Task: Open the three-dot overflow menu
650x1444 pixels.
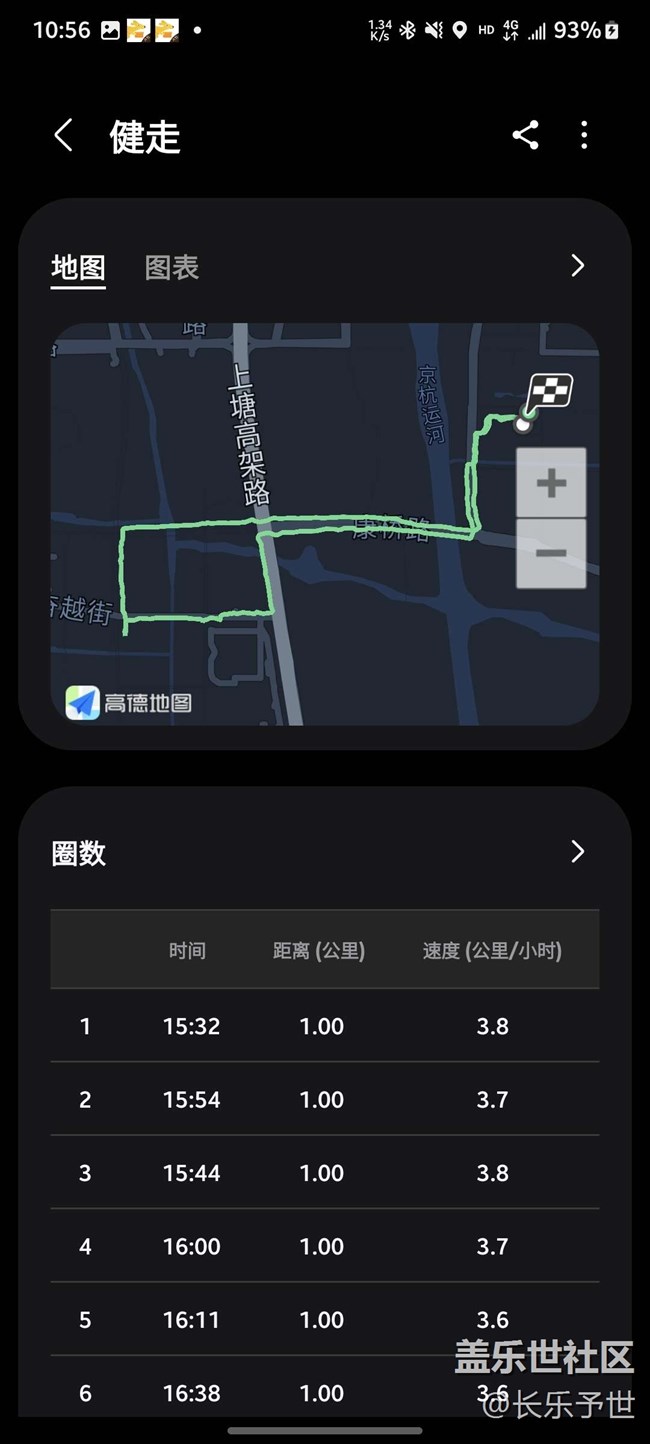Action: [x=584, y=136]
